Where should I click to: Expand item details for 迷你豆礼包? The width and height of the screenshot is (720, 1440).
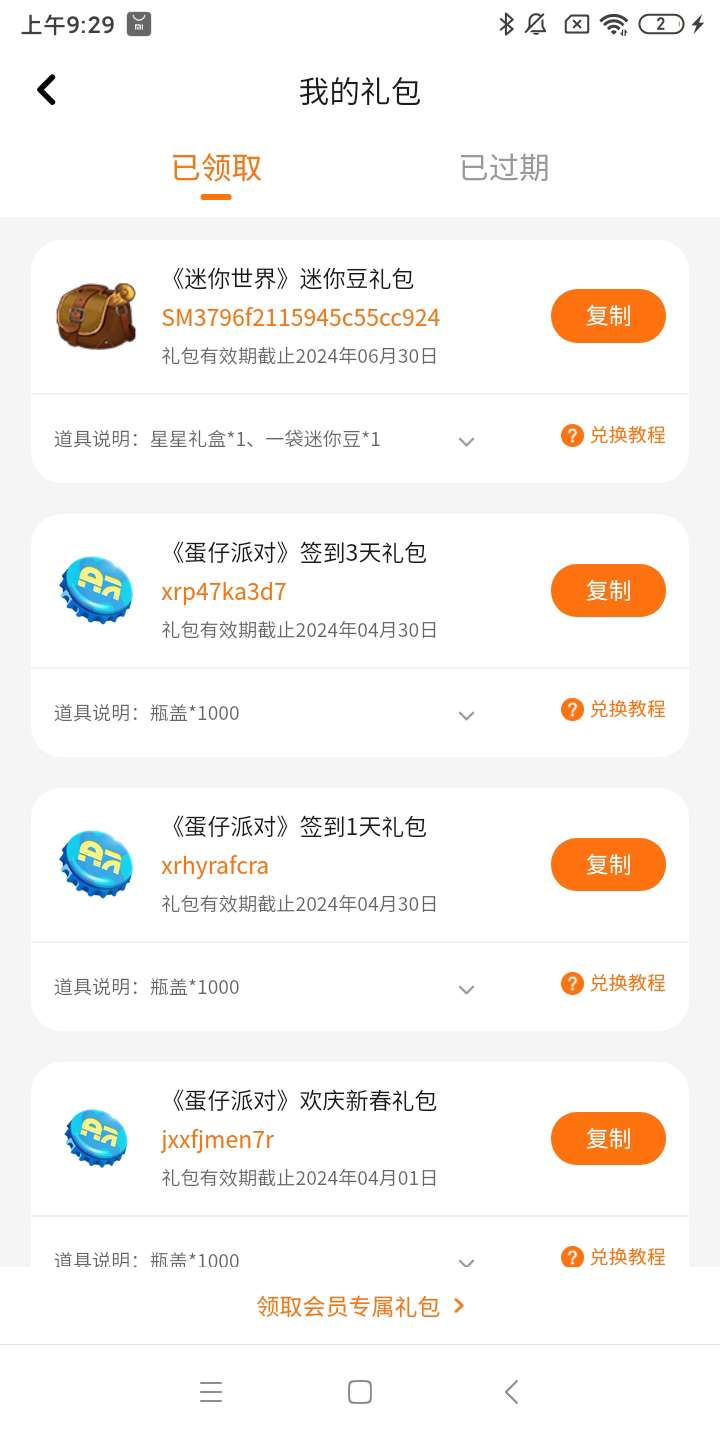pos(466,441)
